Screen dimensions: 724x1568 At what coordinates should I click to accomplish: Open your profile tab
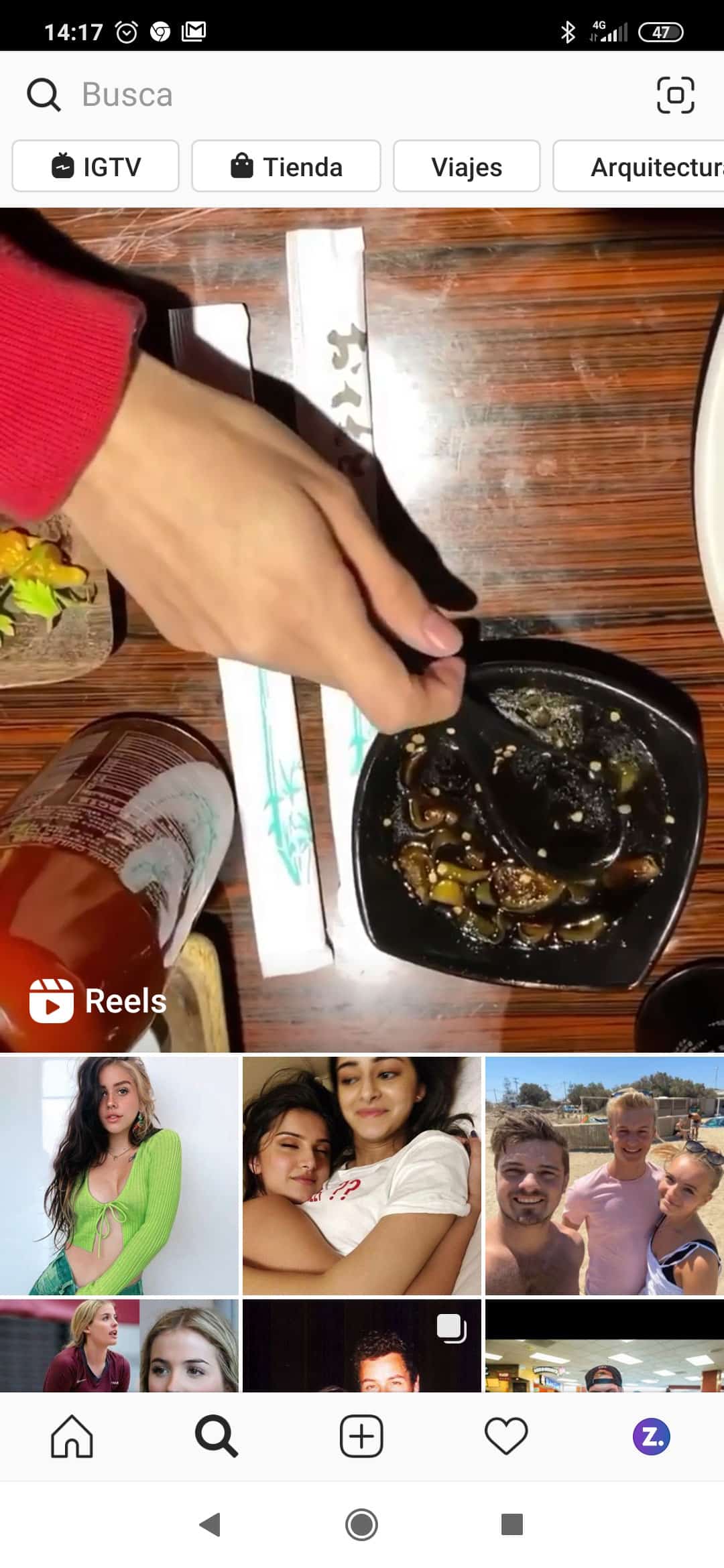point(651,1437)
